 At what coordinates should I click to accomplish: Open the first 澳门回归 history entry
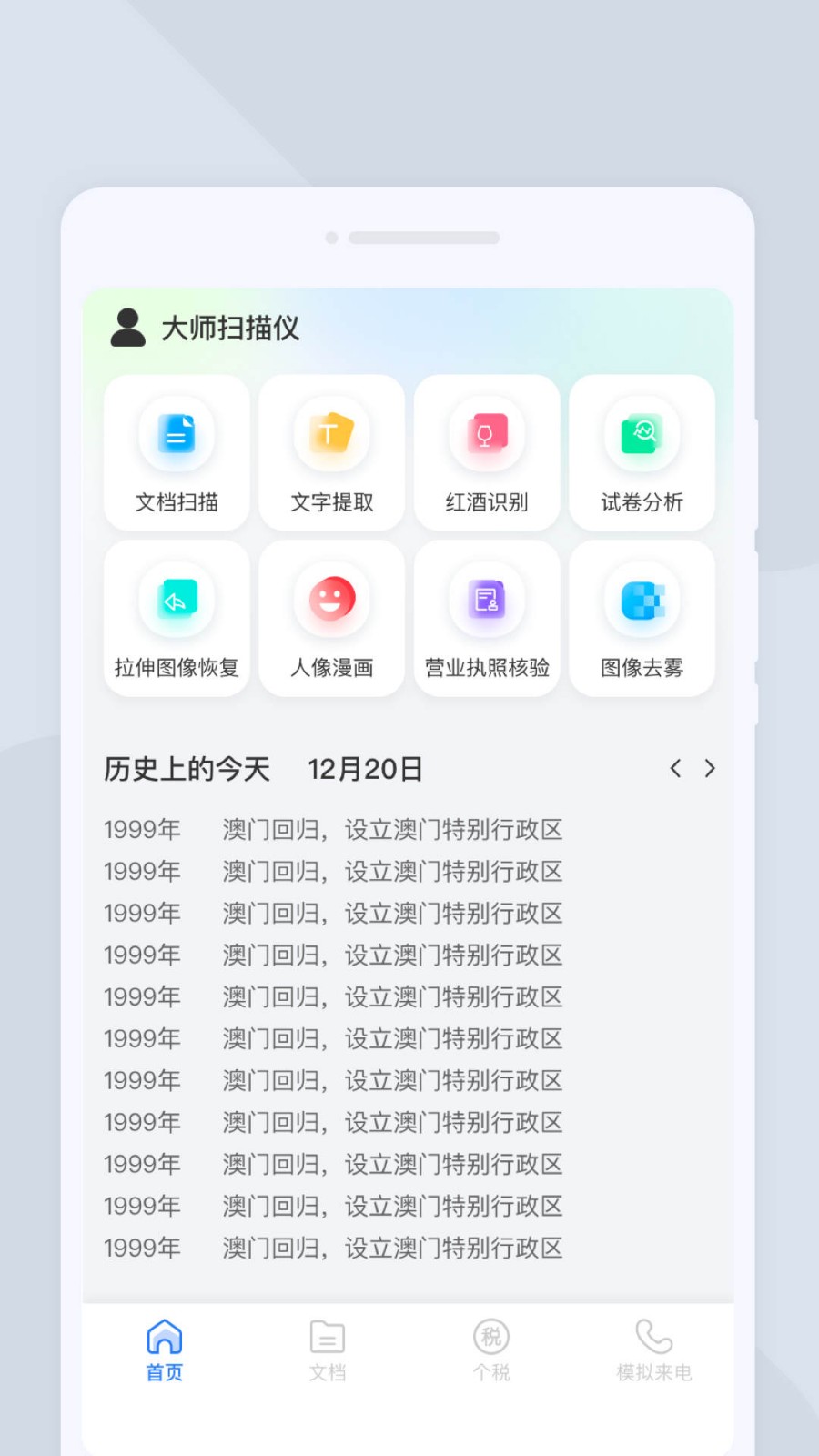pos(334,829)
